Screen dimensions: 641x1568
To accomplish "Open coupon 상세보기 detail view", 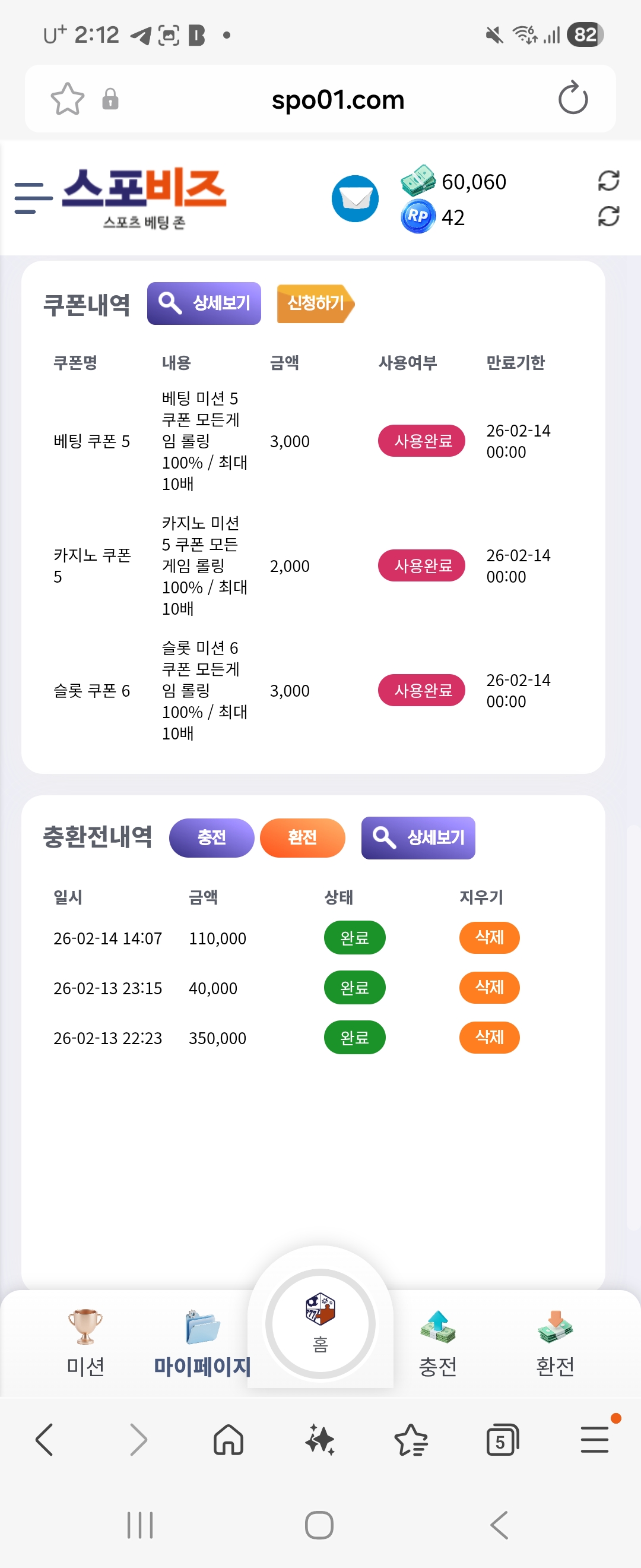I will [204, 303].
